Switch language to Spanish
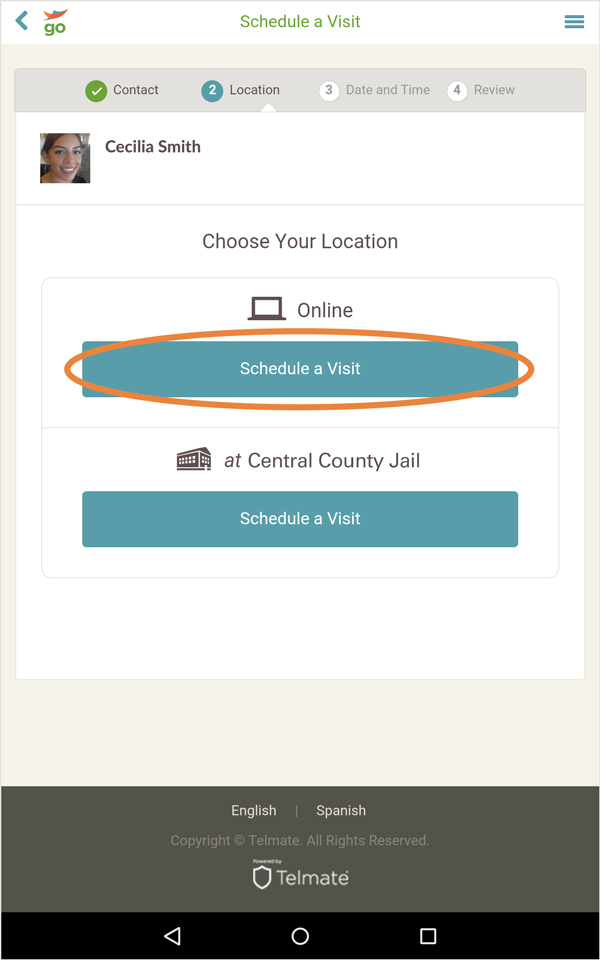The image size is (600, 960). point(341,810)
